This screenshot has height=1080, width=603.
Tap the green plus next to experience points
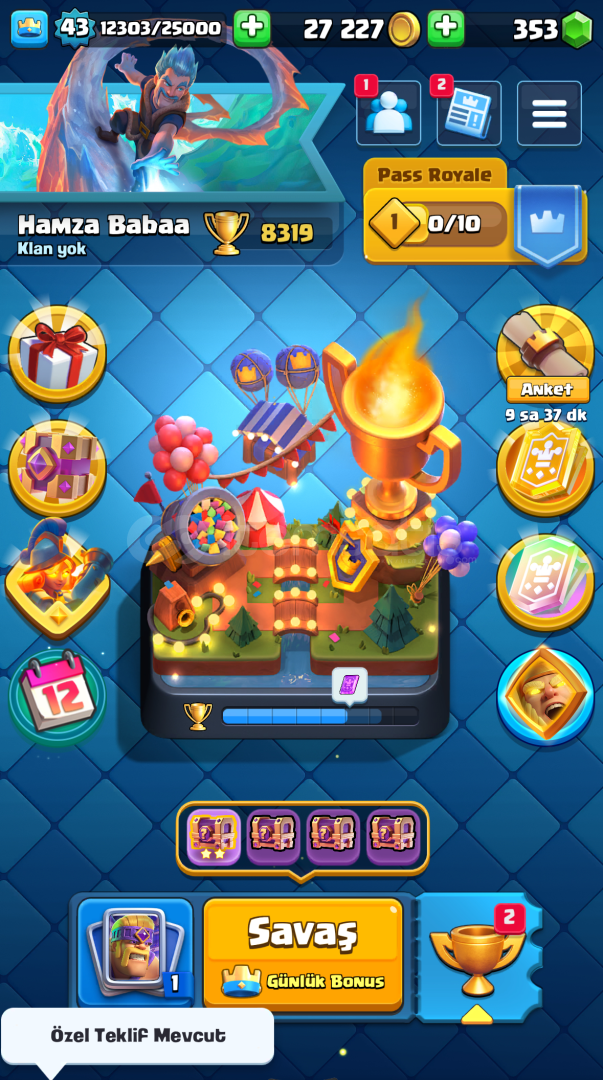pos(252,28)
